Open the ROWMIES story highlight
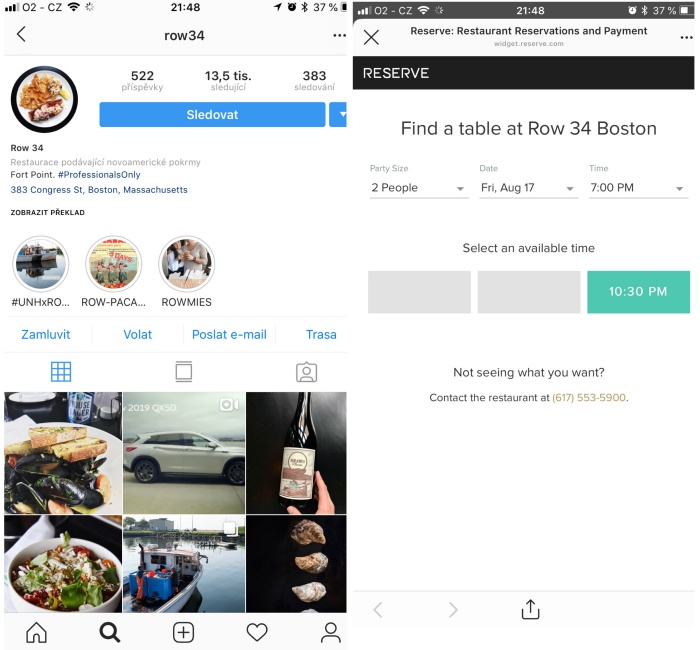Viewport: 700px width, 650px height. click(187, 265)
